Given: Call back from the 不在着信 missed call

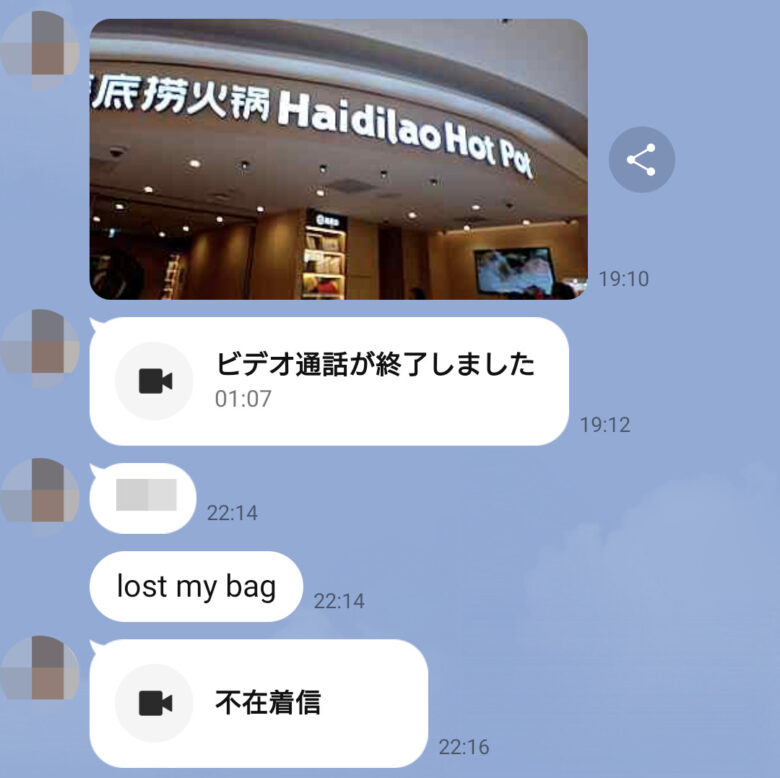Looking at the screenshot, I should [258, 703].
